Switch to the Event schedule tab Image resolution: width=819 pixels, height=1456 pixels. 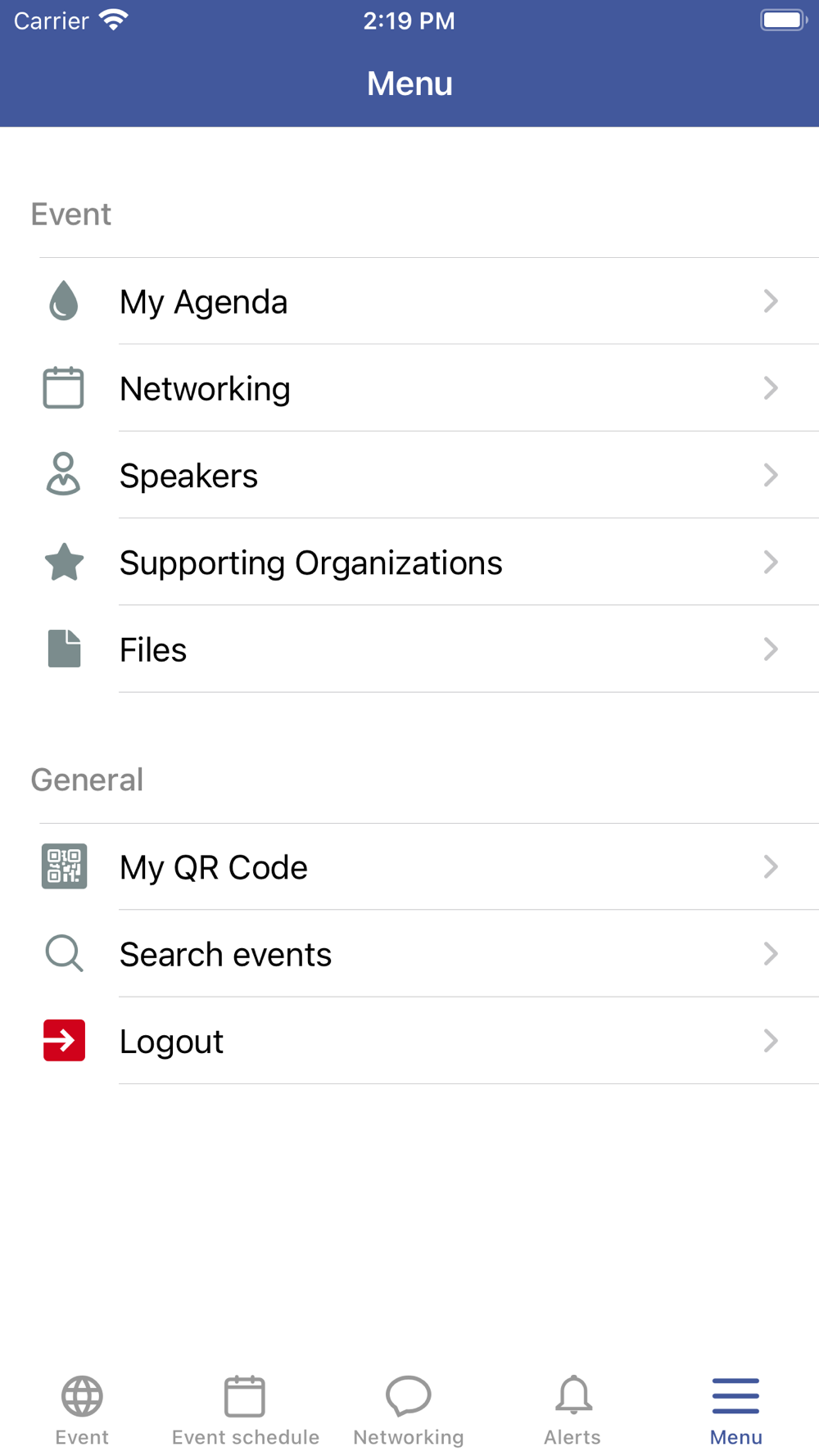[x=246, y=1410]
